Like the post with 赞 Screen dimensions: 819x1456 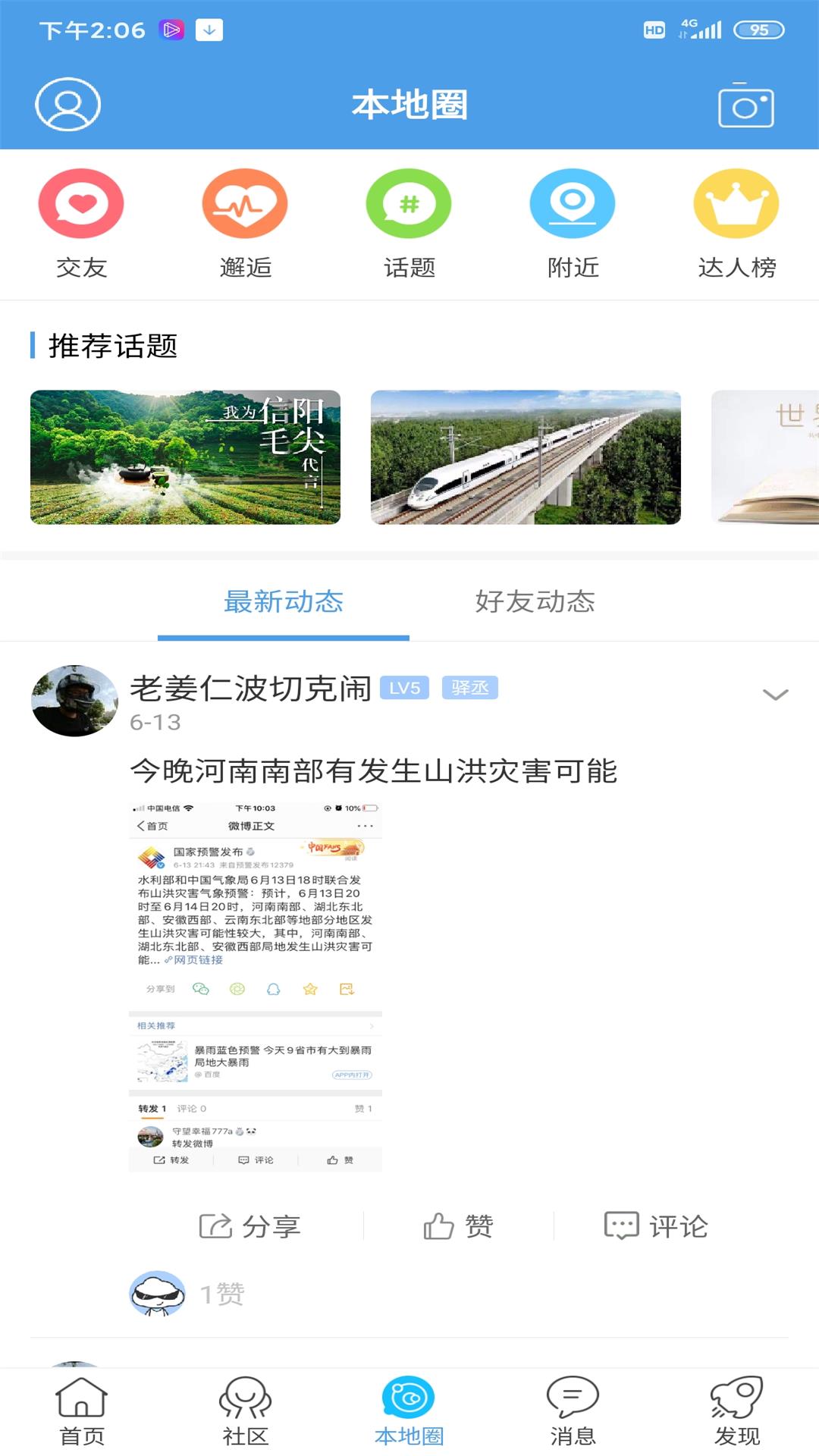[x=459, y=1226]
